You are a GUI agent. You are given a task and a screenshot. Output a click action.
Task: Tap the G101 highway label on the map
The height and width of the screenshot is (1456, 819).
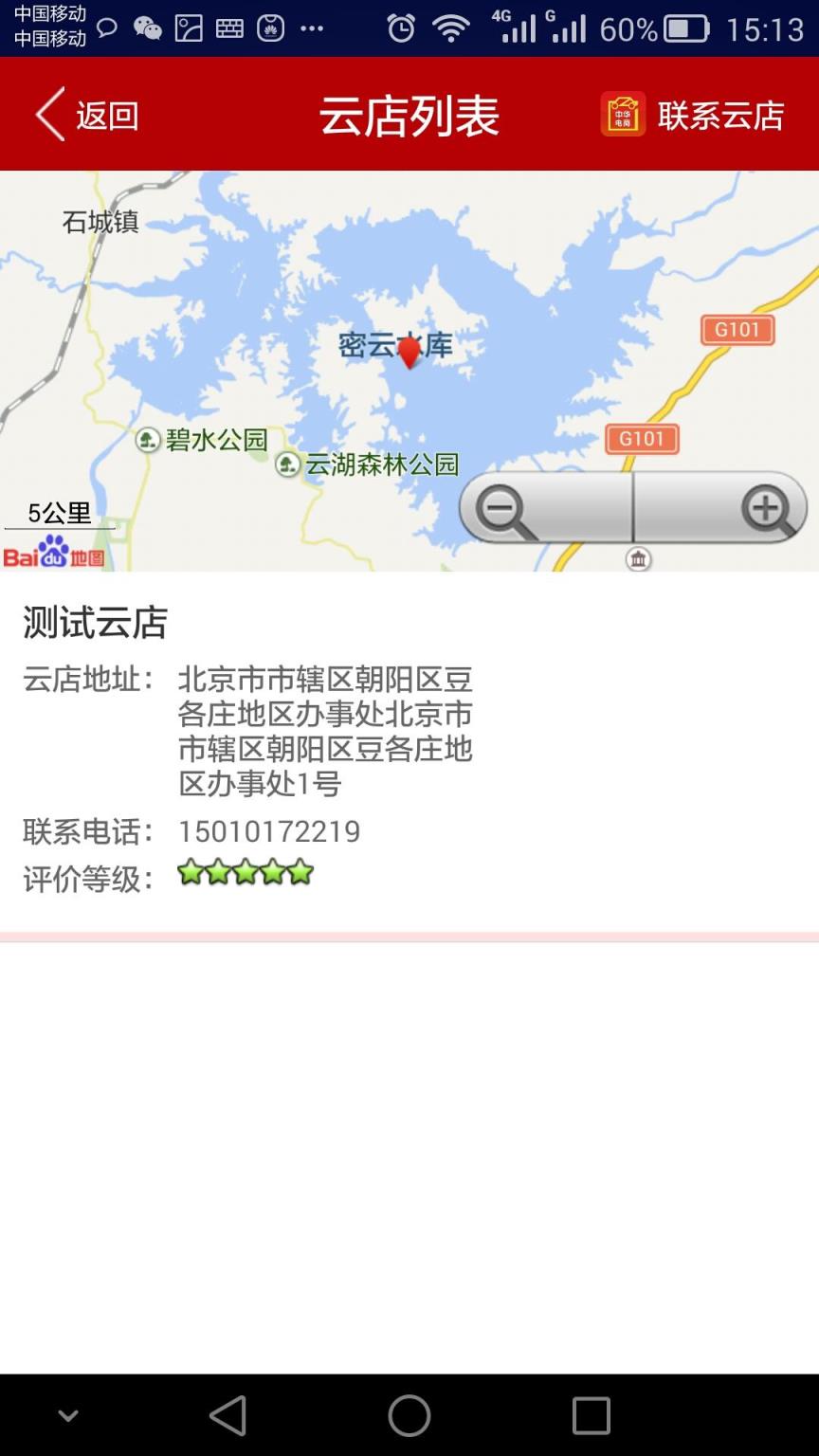pos(737,330)
